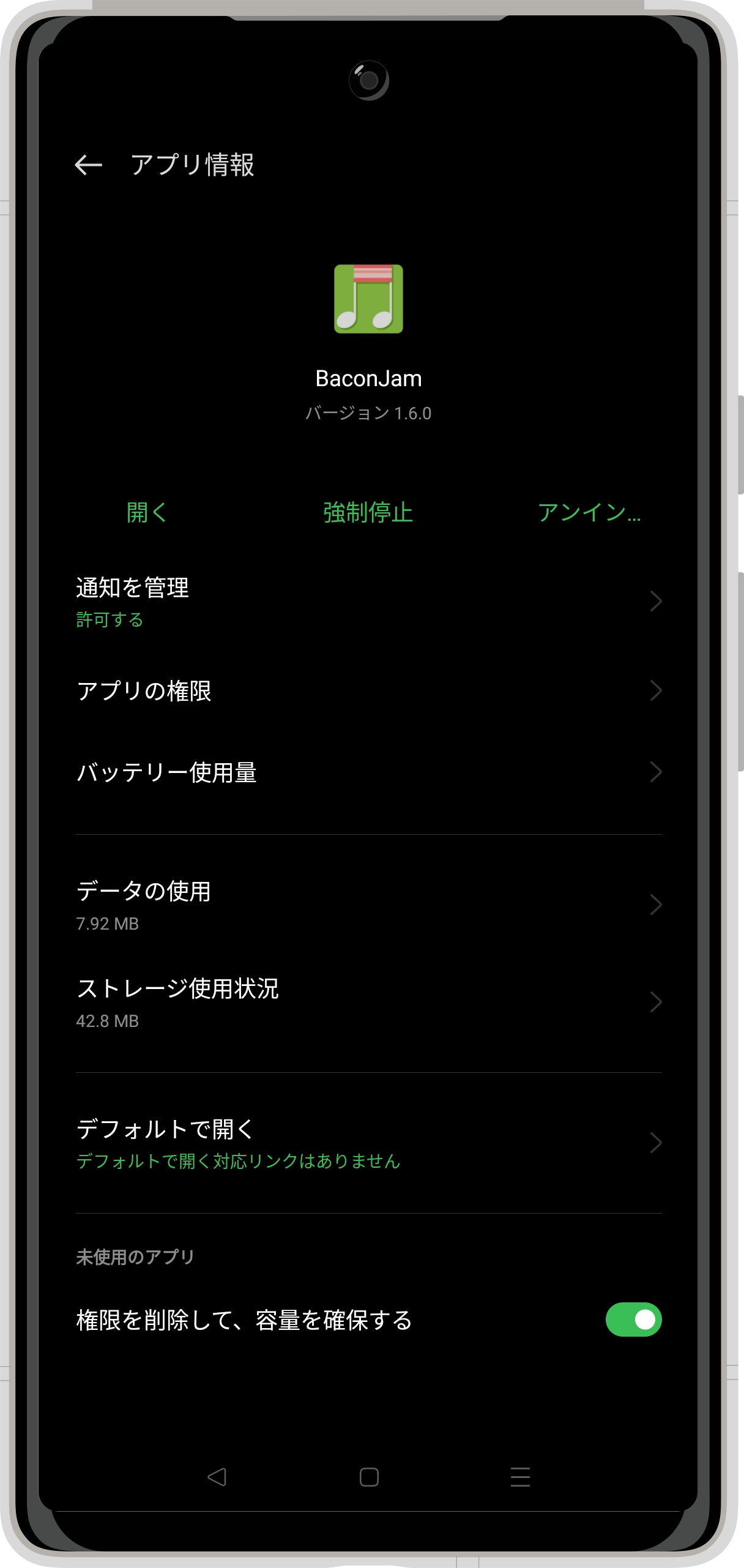
Task: Open ストレージ使用状況 storage details
Action: pyautogui.click(x=368, y=1002)
